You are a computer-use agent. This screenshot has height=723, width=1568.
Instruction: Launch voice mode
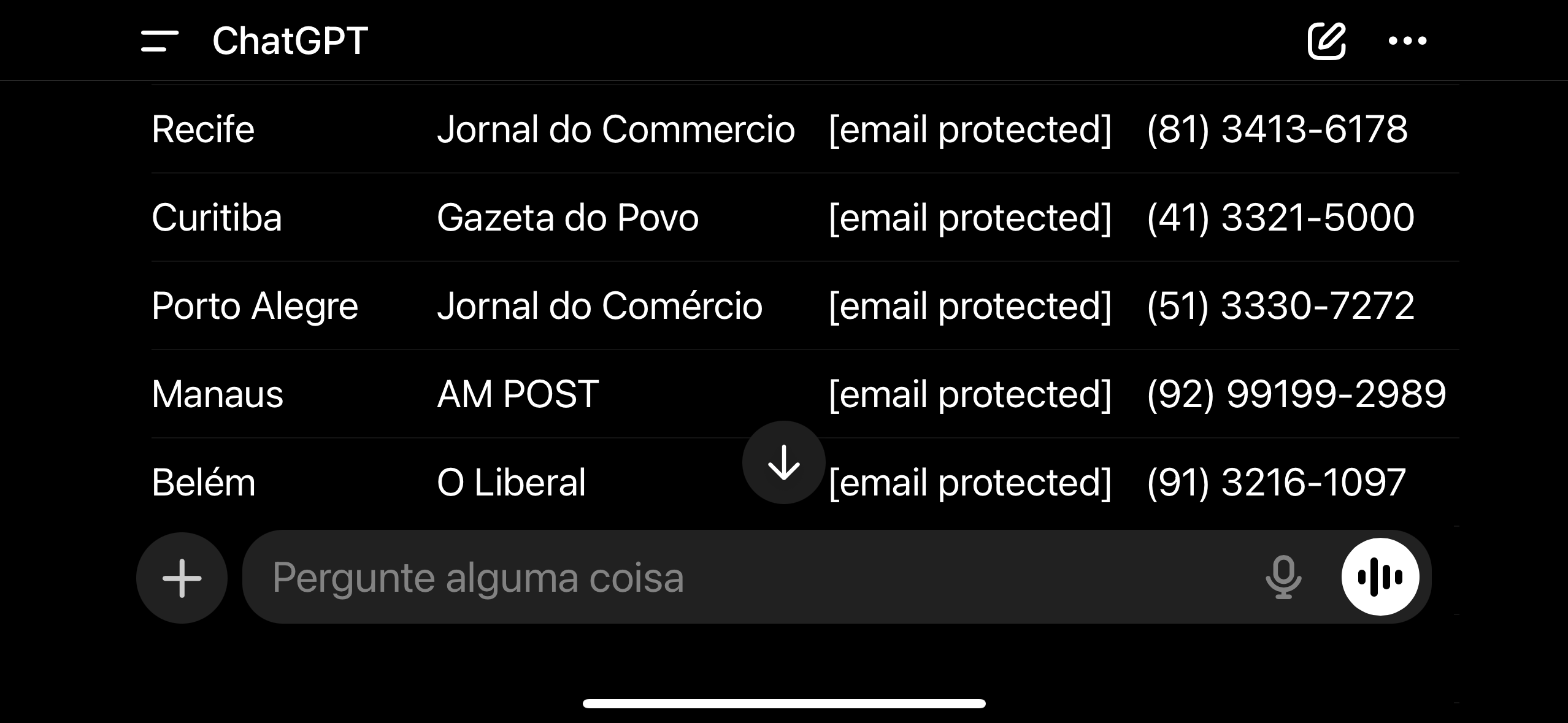pos(1380,577)
